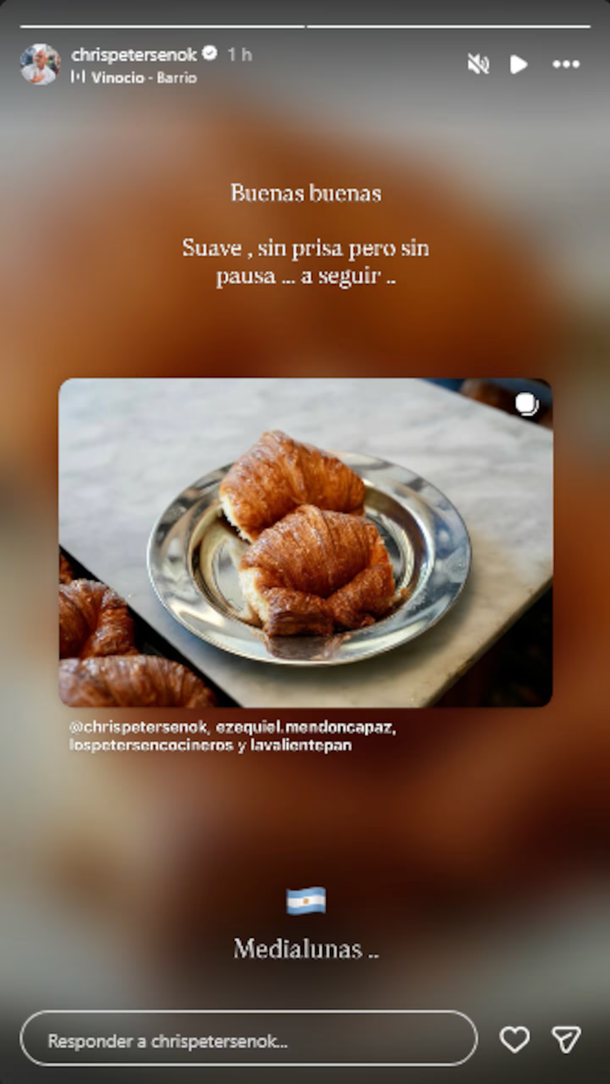Open the three-dot options menu
Viewport: 610px width, 1084px height.
566,64
